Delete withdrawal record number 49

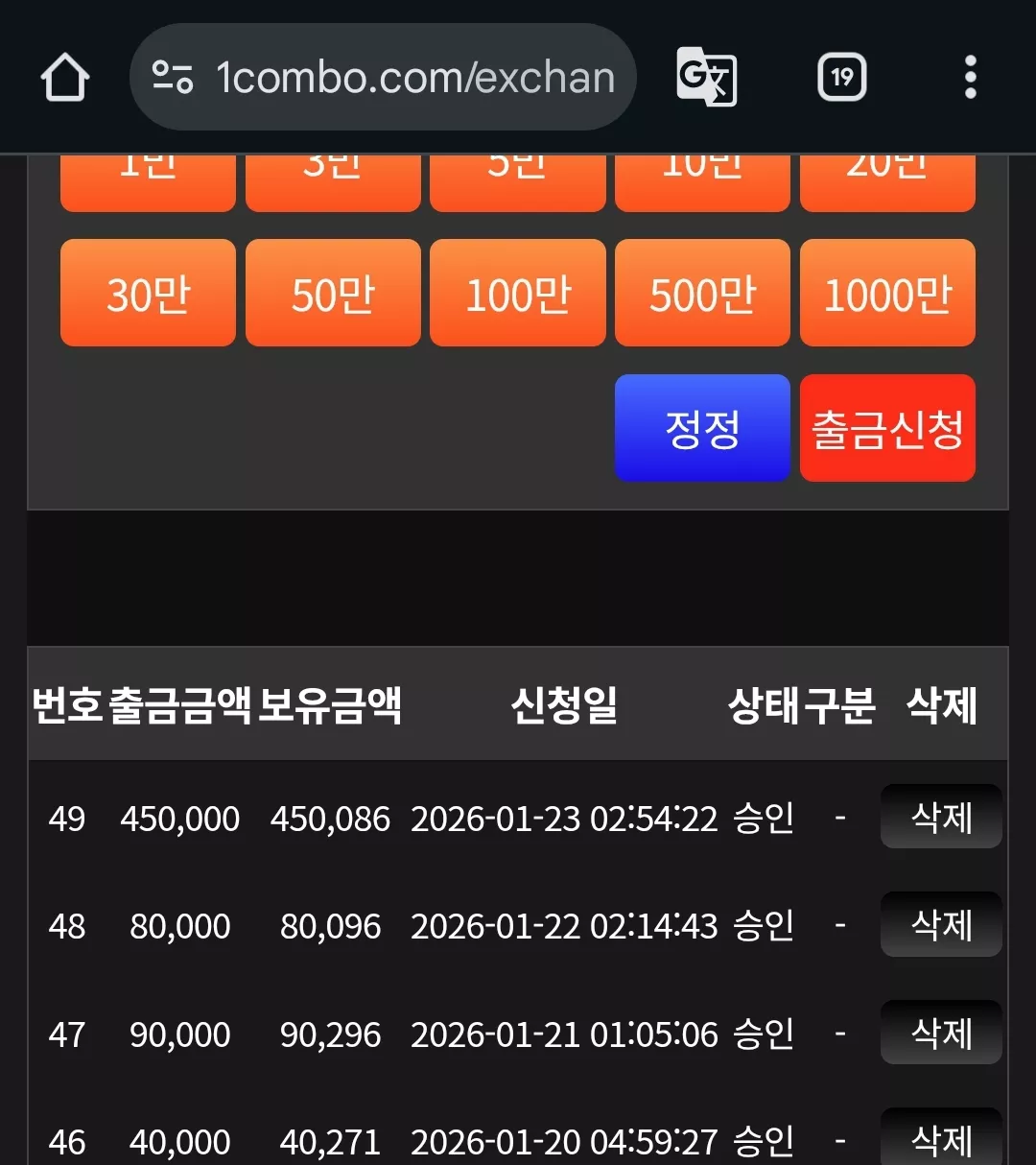click(x=941, y=817)
